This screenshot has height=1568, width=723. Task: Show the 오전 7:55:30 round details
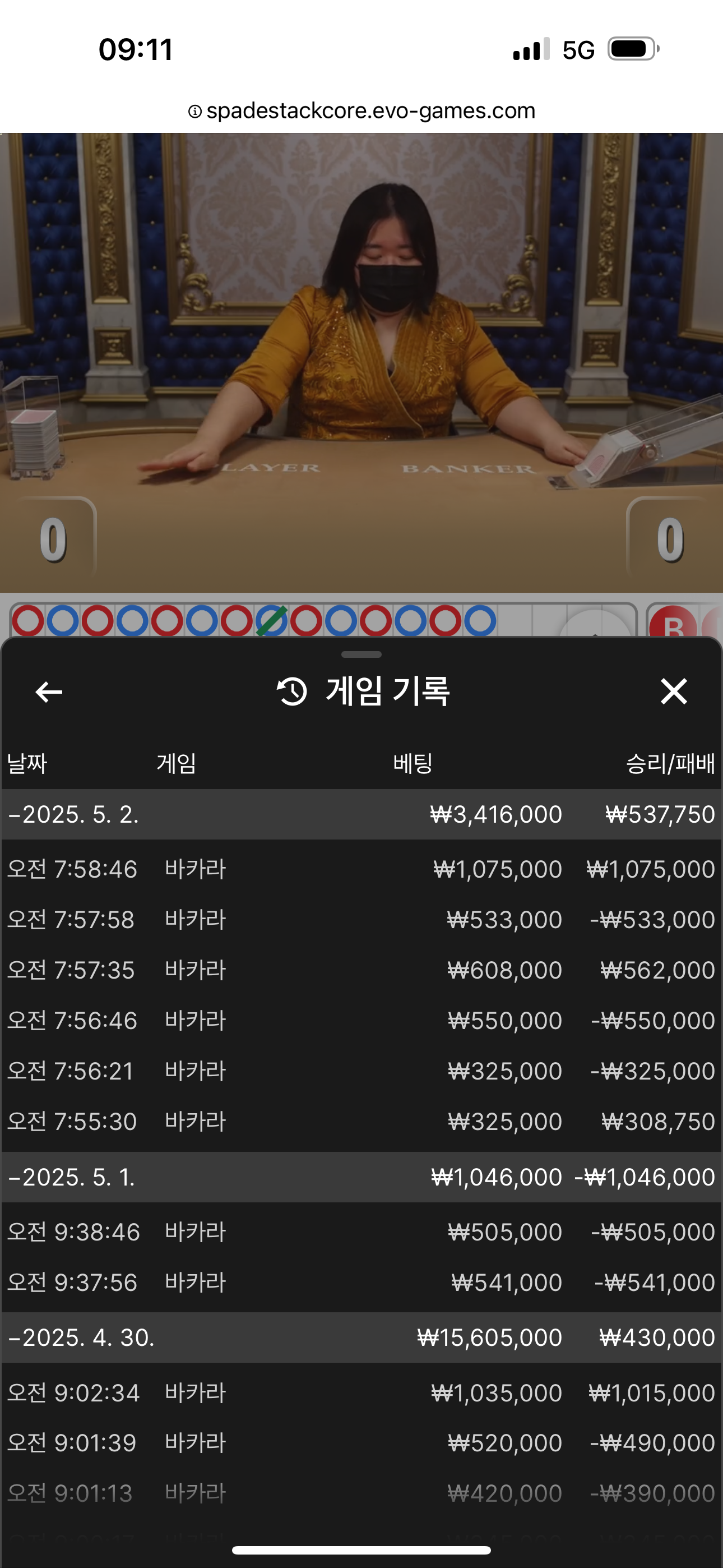(x=361, y=1122)
